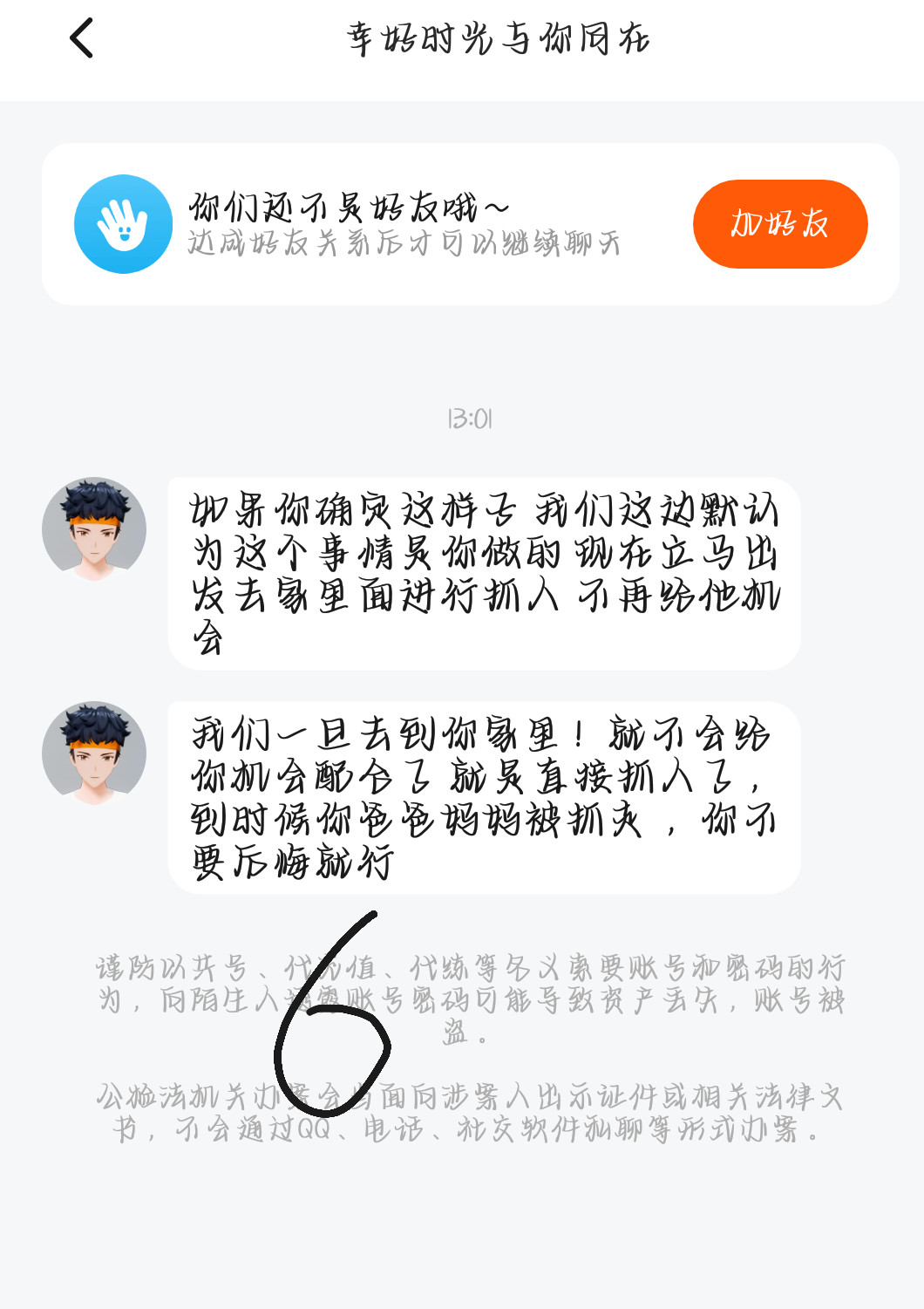
Task: Tap the orange 加好友 button
Action: (x=779, y=224)
